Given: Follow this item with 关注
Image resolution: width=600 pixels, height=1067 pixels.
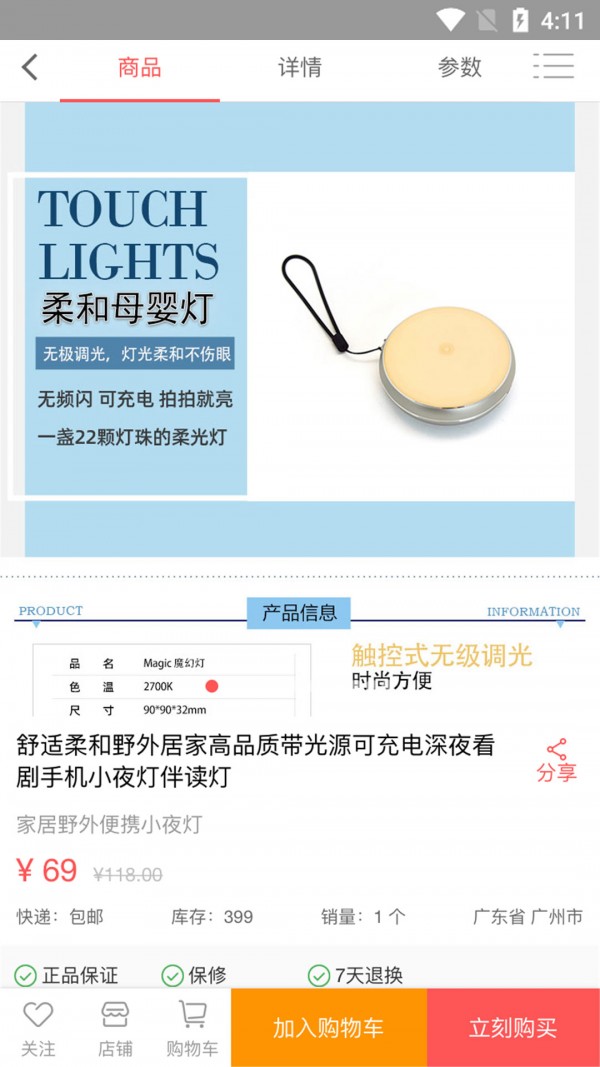Looking at the screenshot, I should [x=38, y=1028].
